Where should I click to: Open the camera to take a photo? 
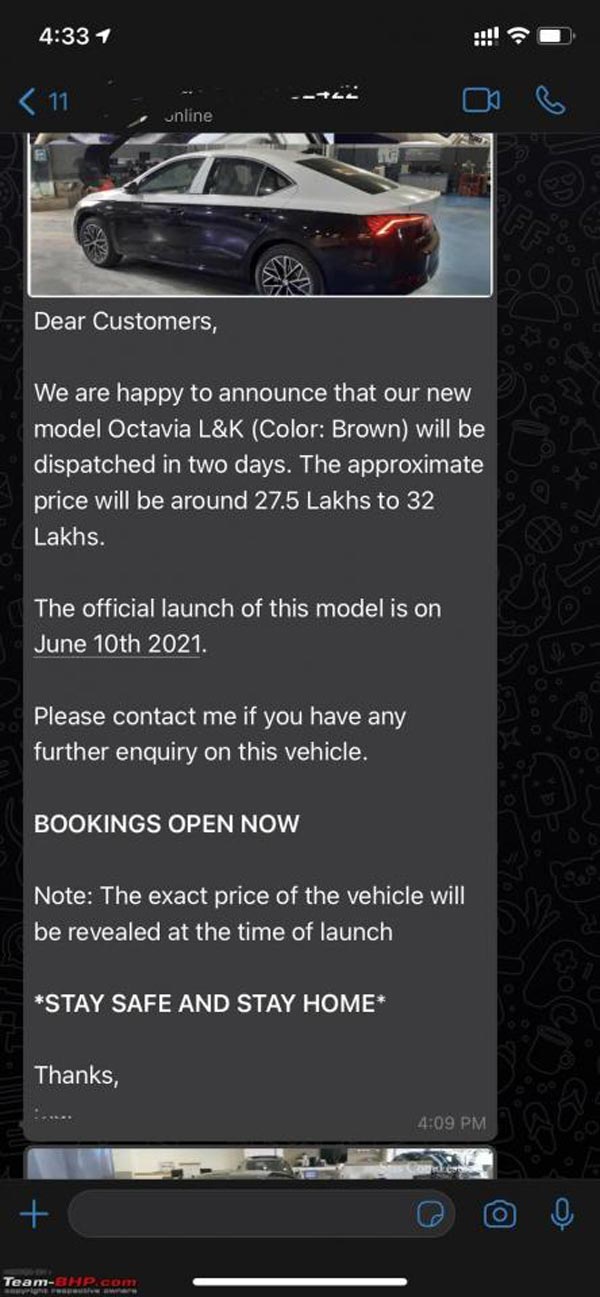click(499, 1215)
